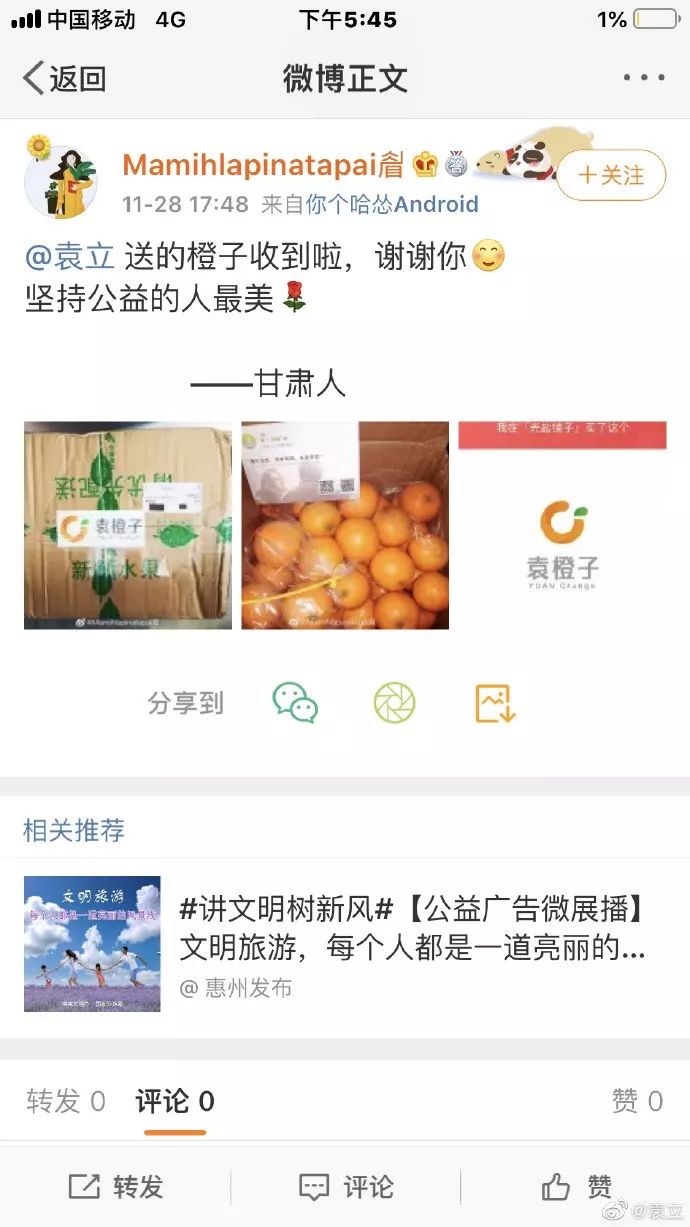The image size is (690, 1227).
Task: Follow the user with the 关注 button
Action: pos(610,176)
